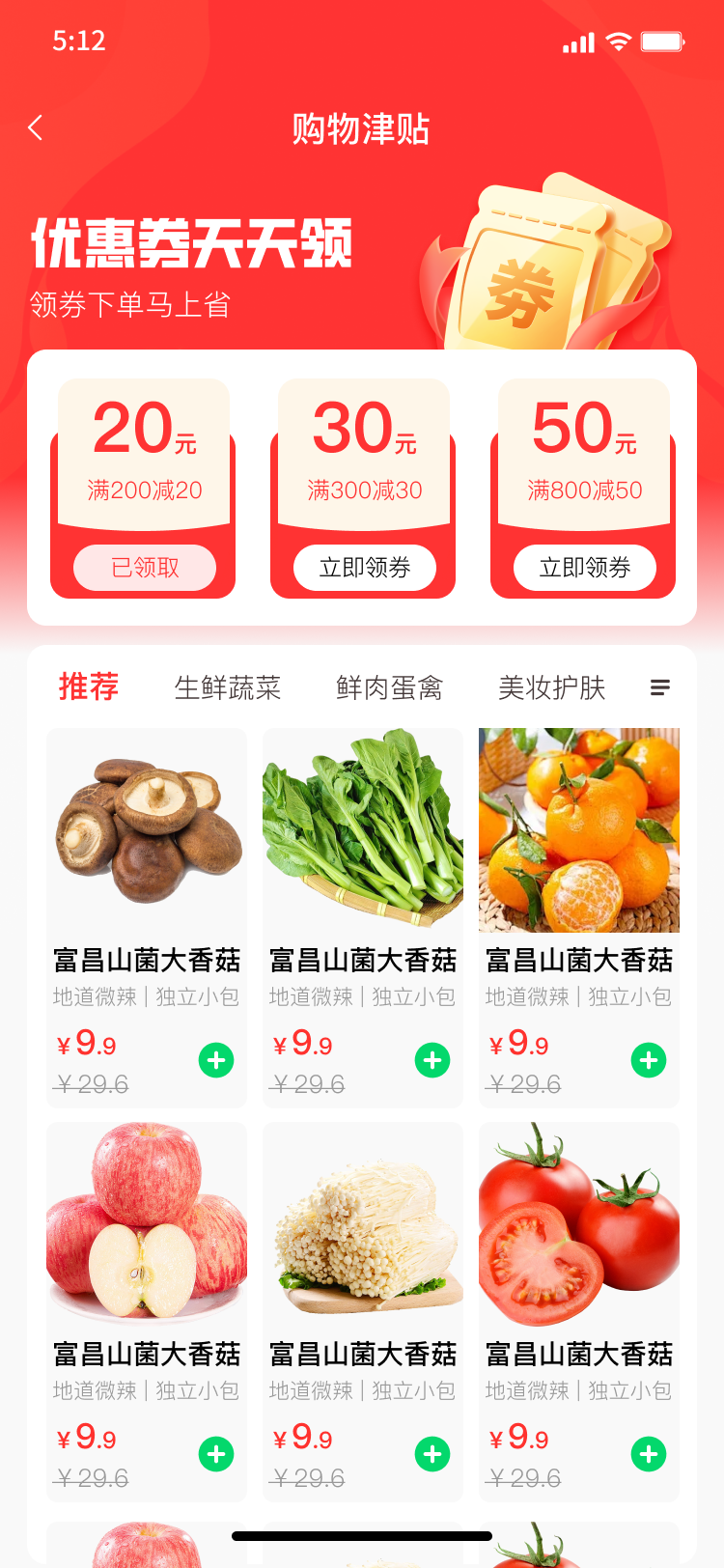Add the red apple item to cart

pyautogui.click(x=216, y=1454)
